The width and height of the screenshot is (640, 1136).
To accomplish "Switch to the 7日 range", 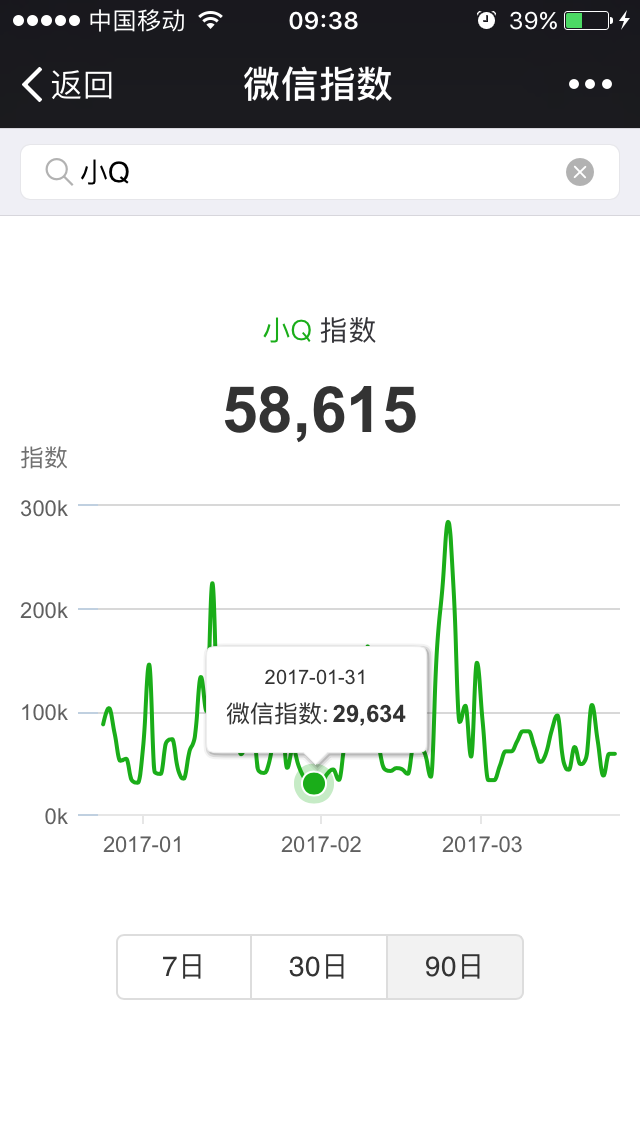I will [x=183, y=966].
